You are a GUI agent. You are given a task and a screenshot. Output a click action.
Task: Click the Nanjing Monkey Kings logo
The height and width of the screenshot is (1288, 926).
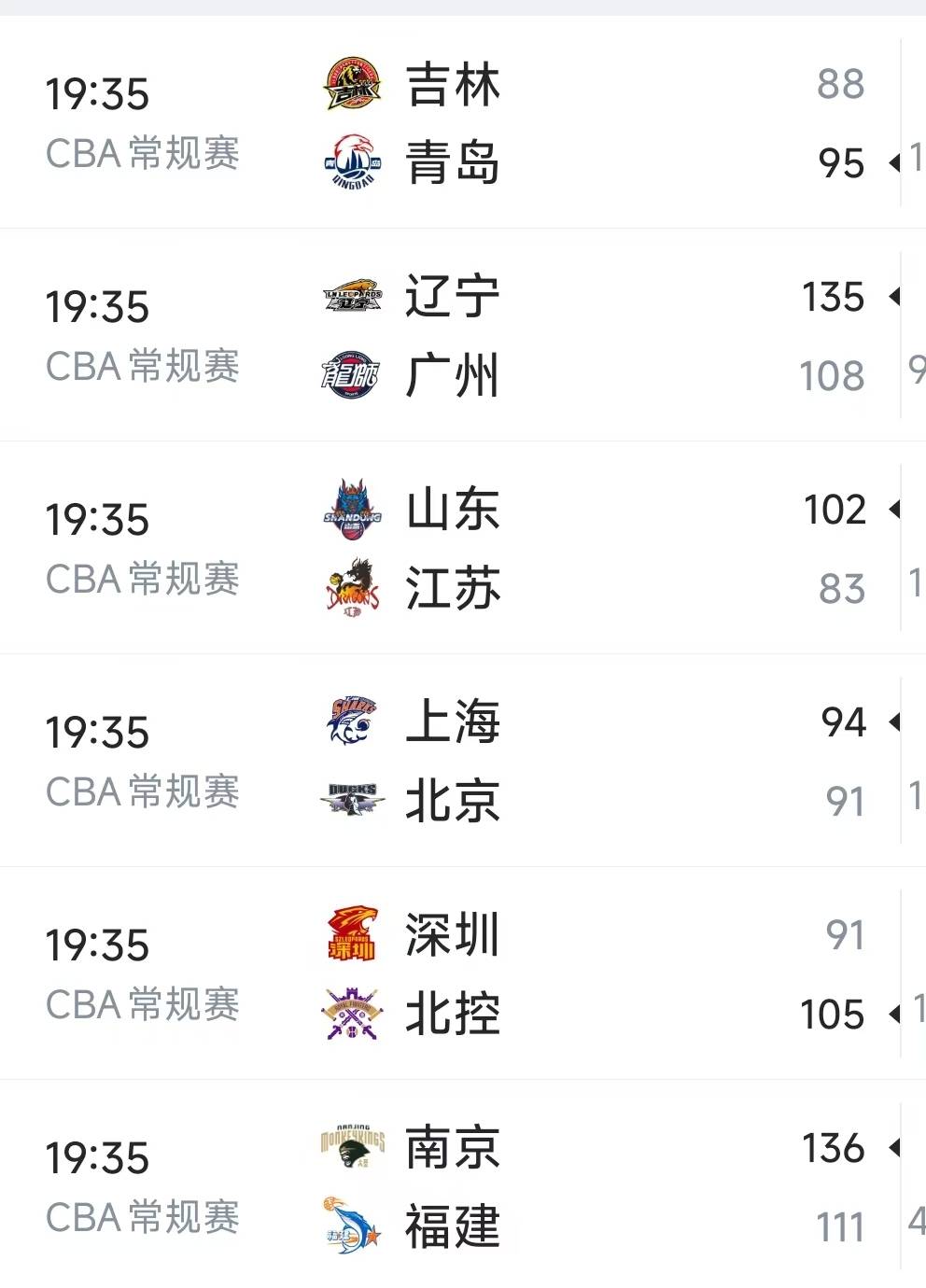pyautogui.click(x=353, y=1146)
